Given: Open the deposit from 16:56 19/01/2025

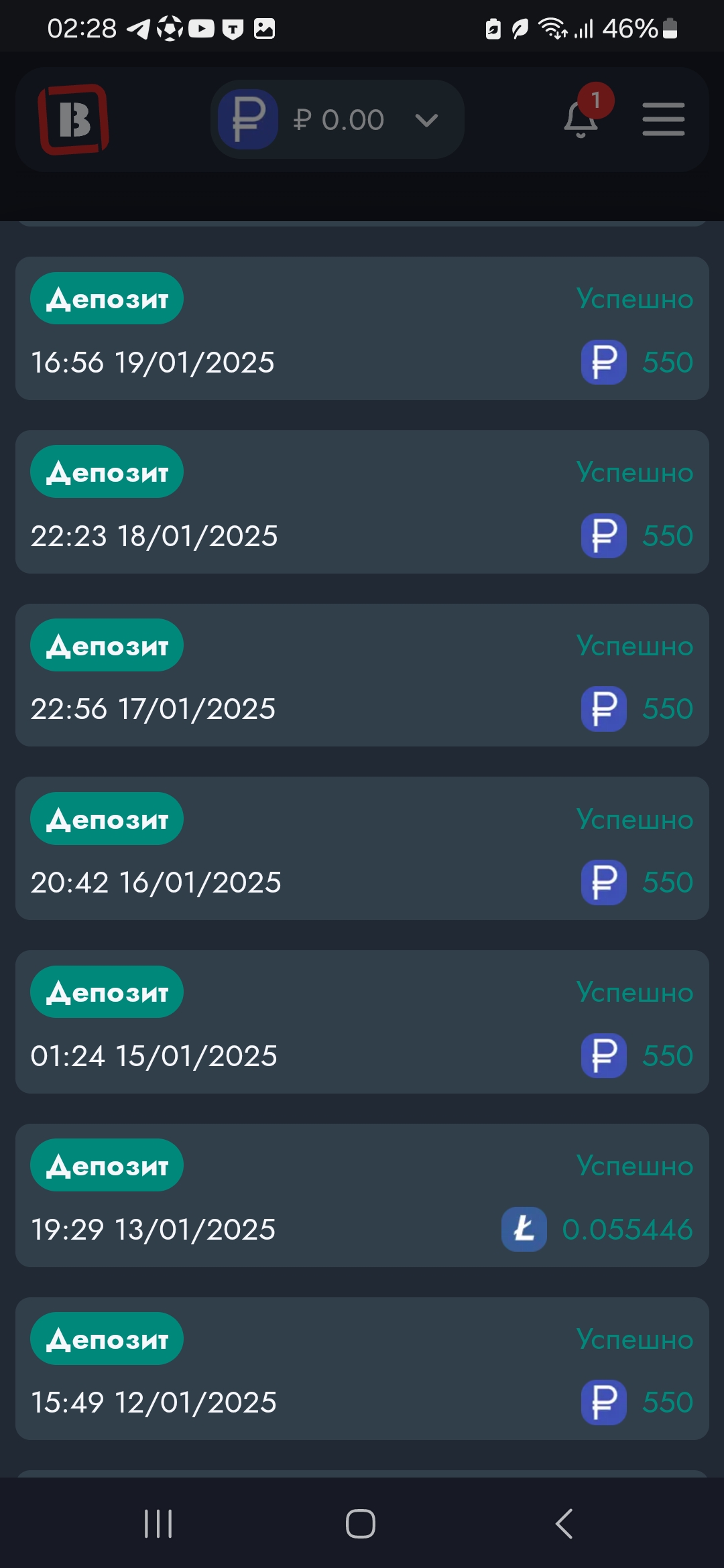Looking at the screenshot, I should click(x=362, y=328).
